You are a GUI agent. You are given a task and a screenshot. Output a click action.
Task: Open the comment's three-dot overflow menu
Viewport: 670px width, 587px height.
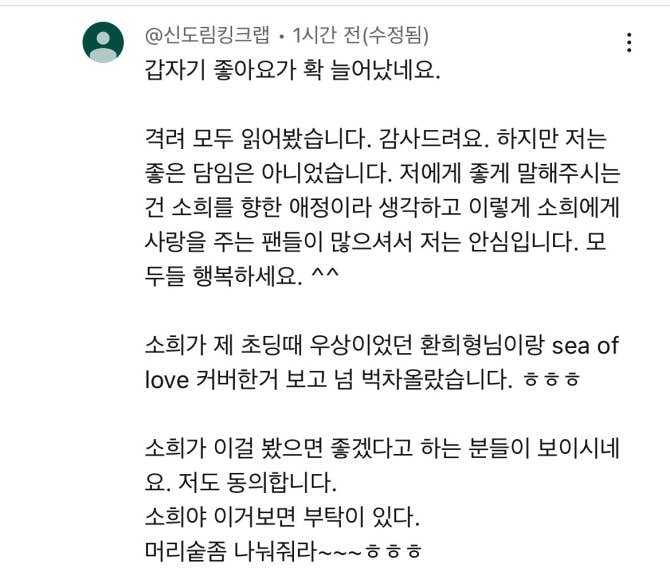[628, 42]
